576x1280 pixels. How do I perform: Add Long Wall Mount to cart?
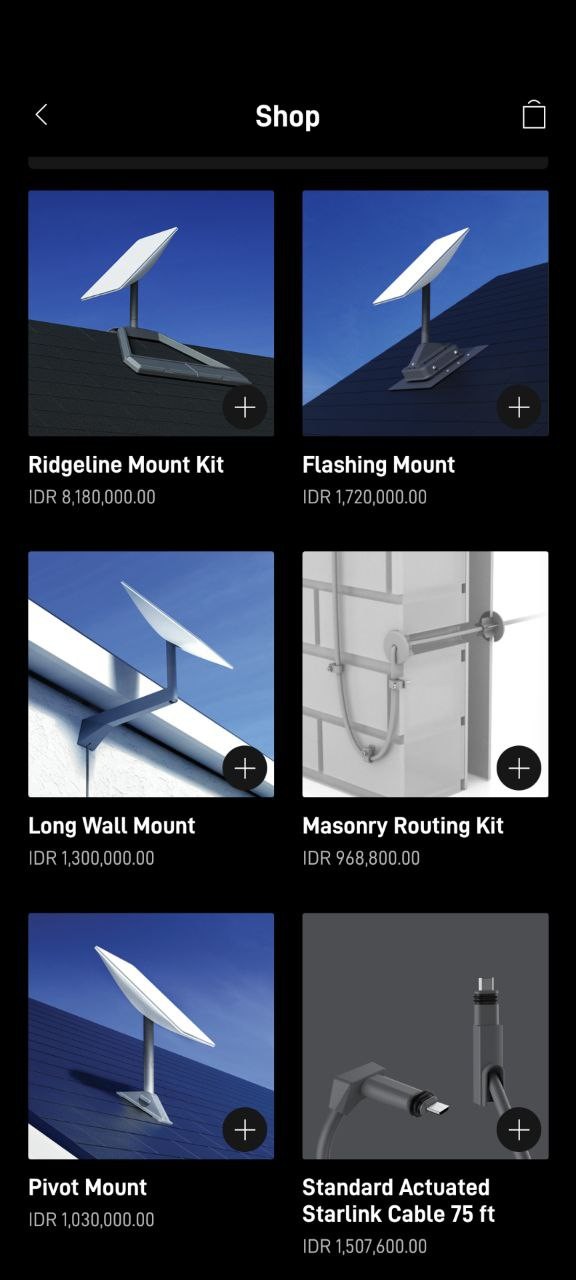[245, 768]
